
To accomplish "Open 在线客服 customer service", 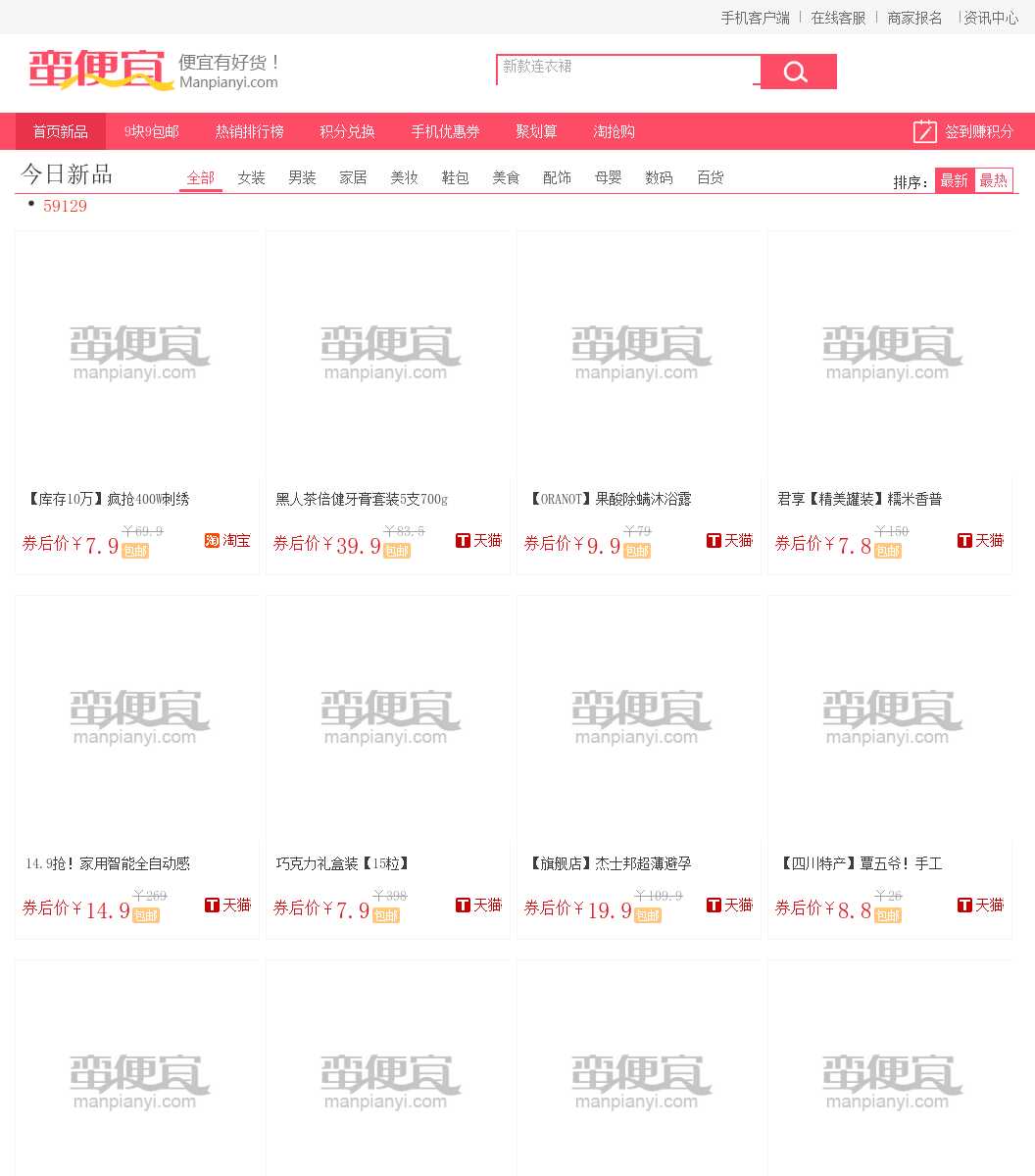I will click(x=838, y=18).
